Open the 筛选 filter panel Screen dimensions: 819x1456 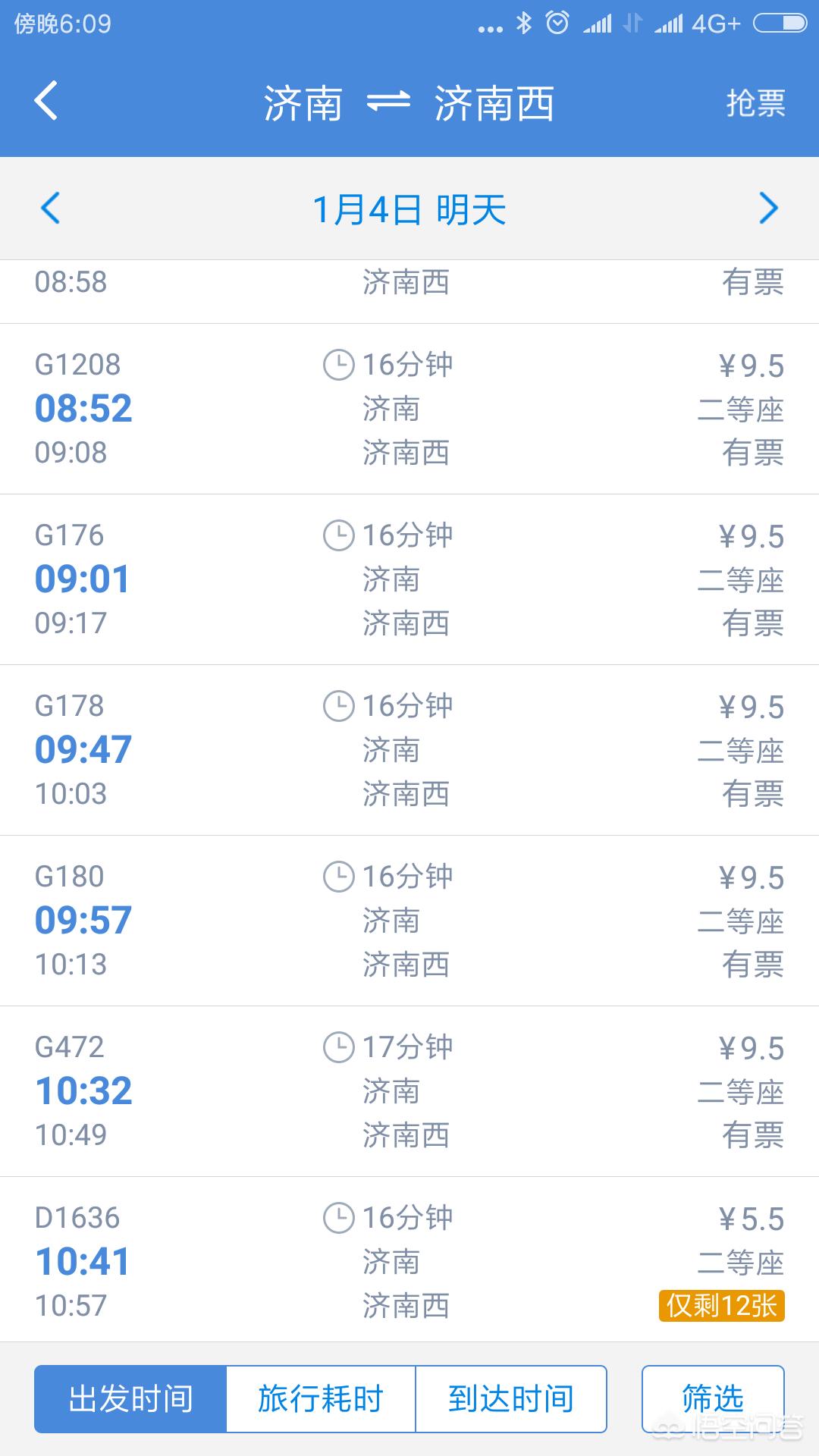coord(714,1399)
